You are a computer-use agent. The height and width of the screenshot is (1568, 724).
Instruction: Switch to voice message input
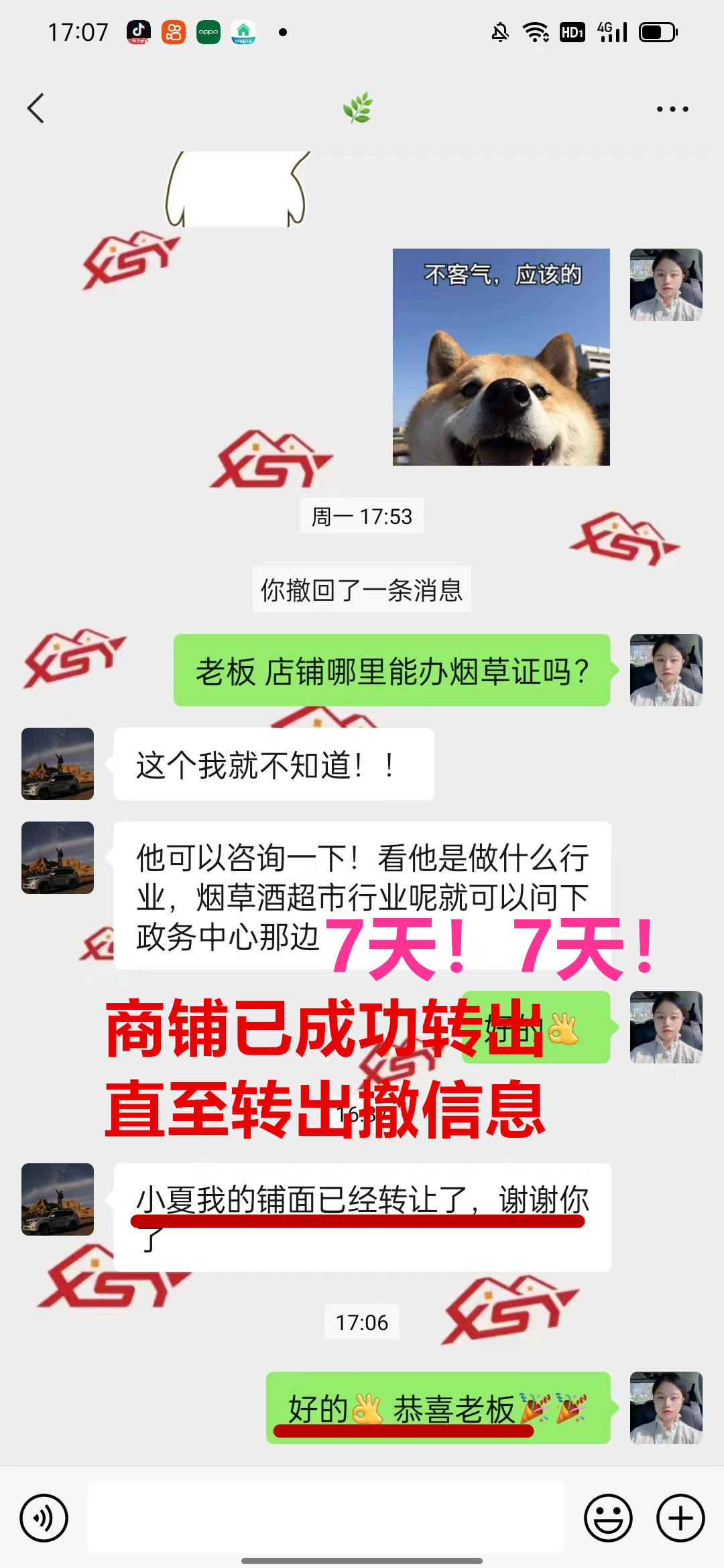pyautogui.click(x=44, y=1518)
